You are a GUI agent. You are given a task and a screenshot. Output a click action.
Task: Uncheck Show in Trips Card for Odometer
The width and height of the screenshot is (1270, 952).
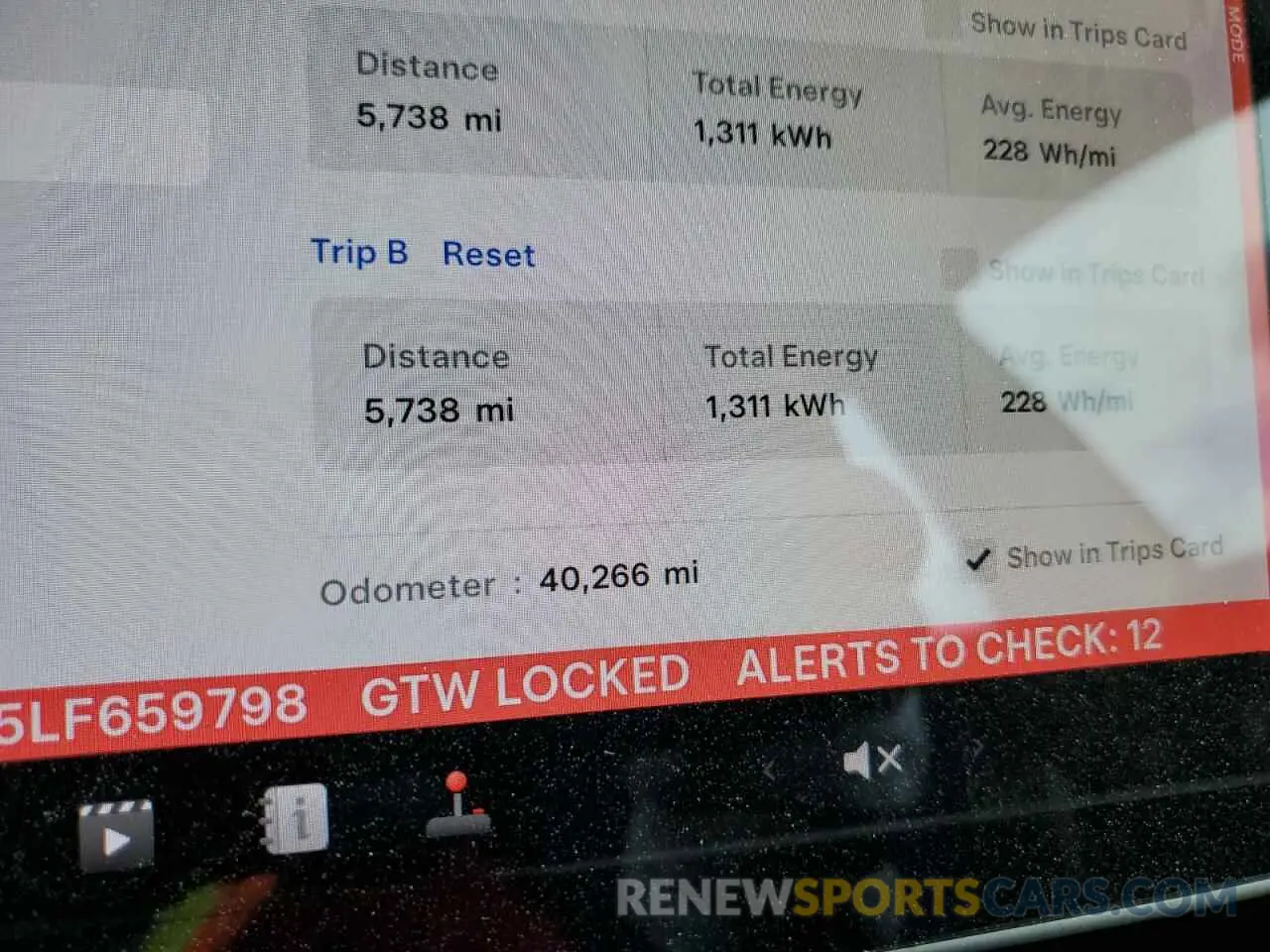coord(978,560)
